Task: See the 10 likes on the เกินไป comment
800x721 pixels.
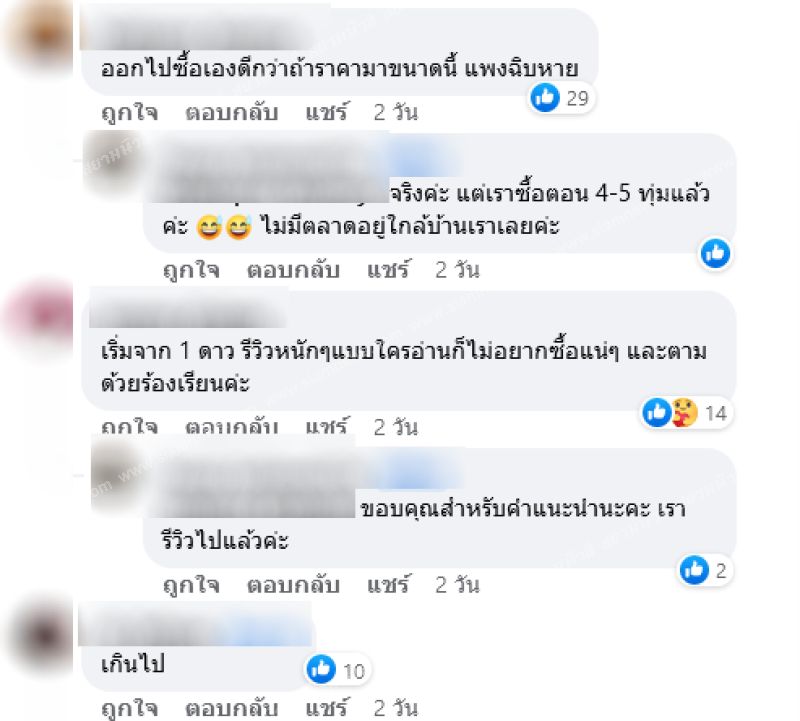Action: click(x=336, y=670)
